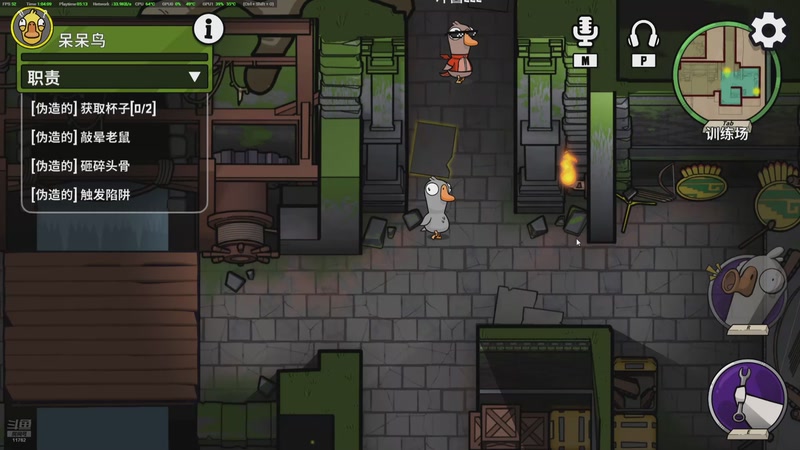Toggle the headphones audio icon

[x=641, y=39]
